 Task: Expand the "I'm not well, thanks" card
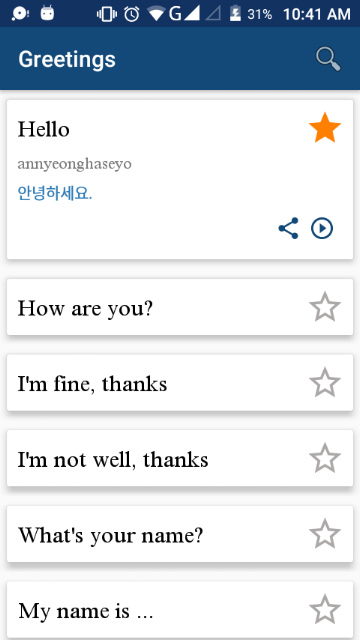point(180,458)
